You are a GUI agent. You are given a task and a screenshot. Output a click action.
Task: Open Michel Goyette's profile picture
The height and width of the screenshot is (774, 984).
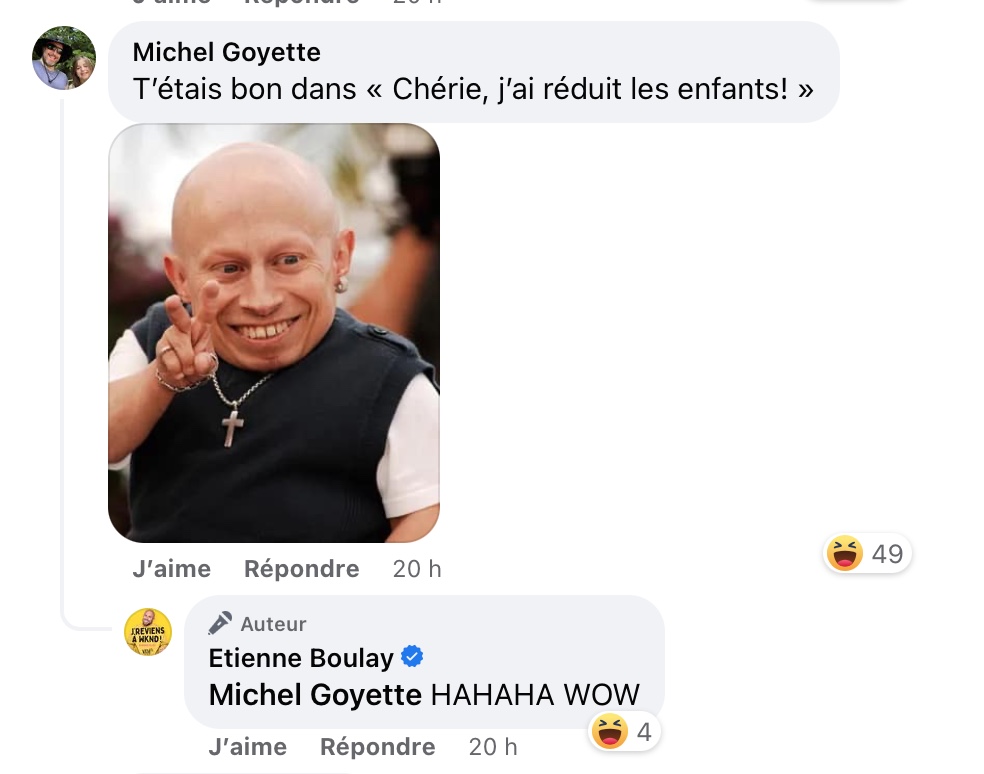click(x=64, y=58)
